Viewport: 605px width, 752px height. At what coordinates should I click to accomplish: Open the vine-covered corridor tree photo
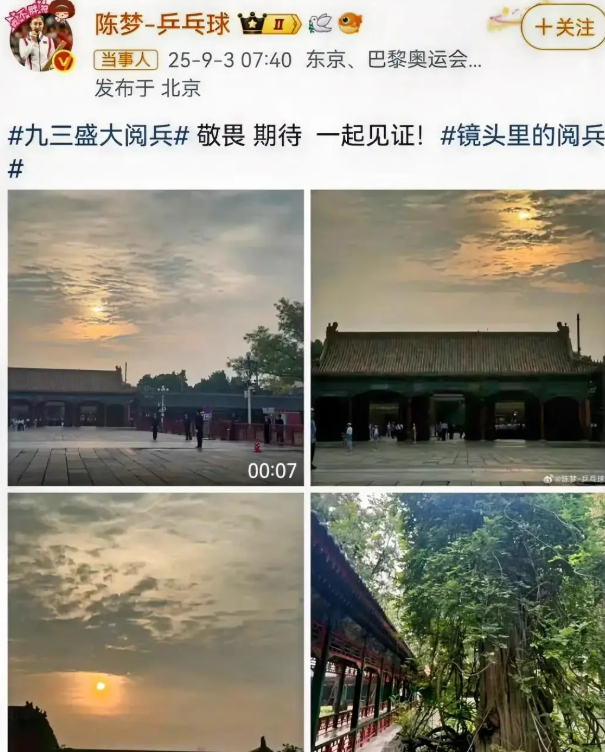point(457,621)
